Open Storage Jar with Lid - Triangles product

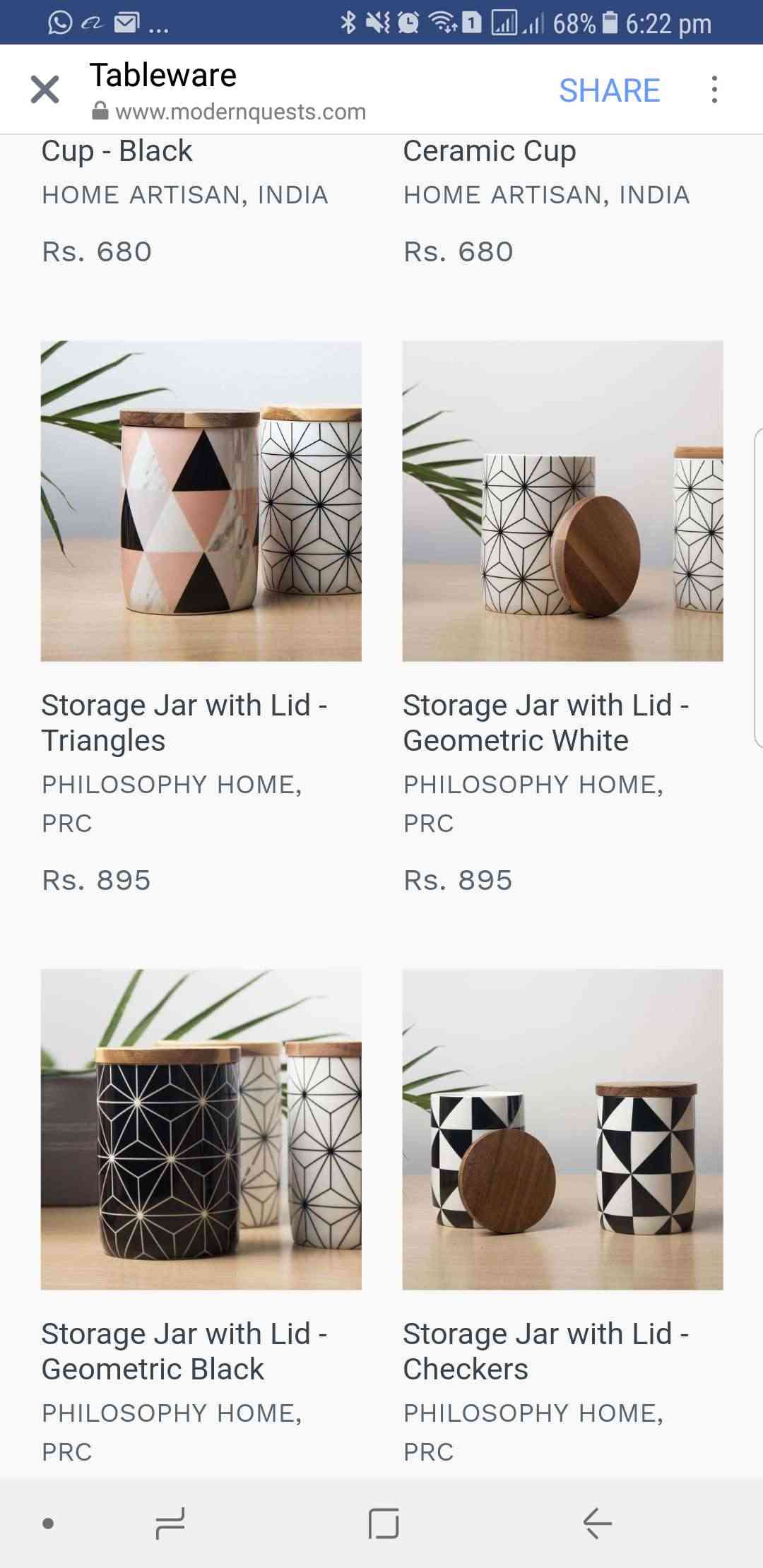pos(201,501)
